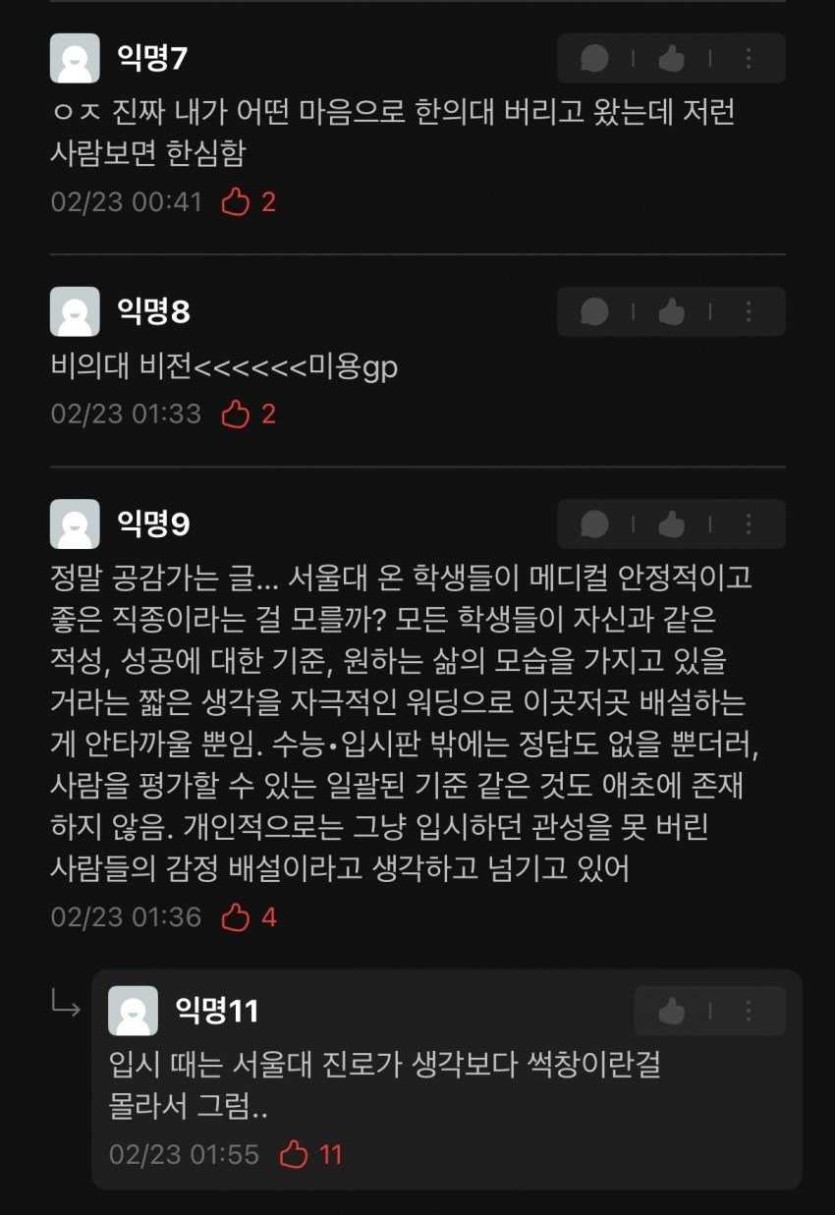Open more options for 익명9's comment
This screenshot has height=1215, width=835.
click(748, 524)
